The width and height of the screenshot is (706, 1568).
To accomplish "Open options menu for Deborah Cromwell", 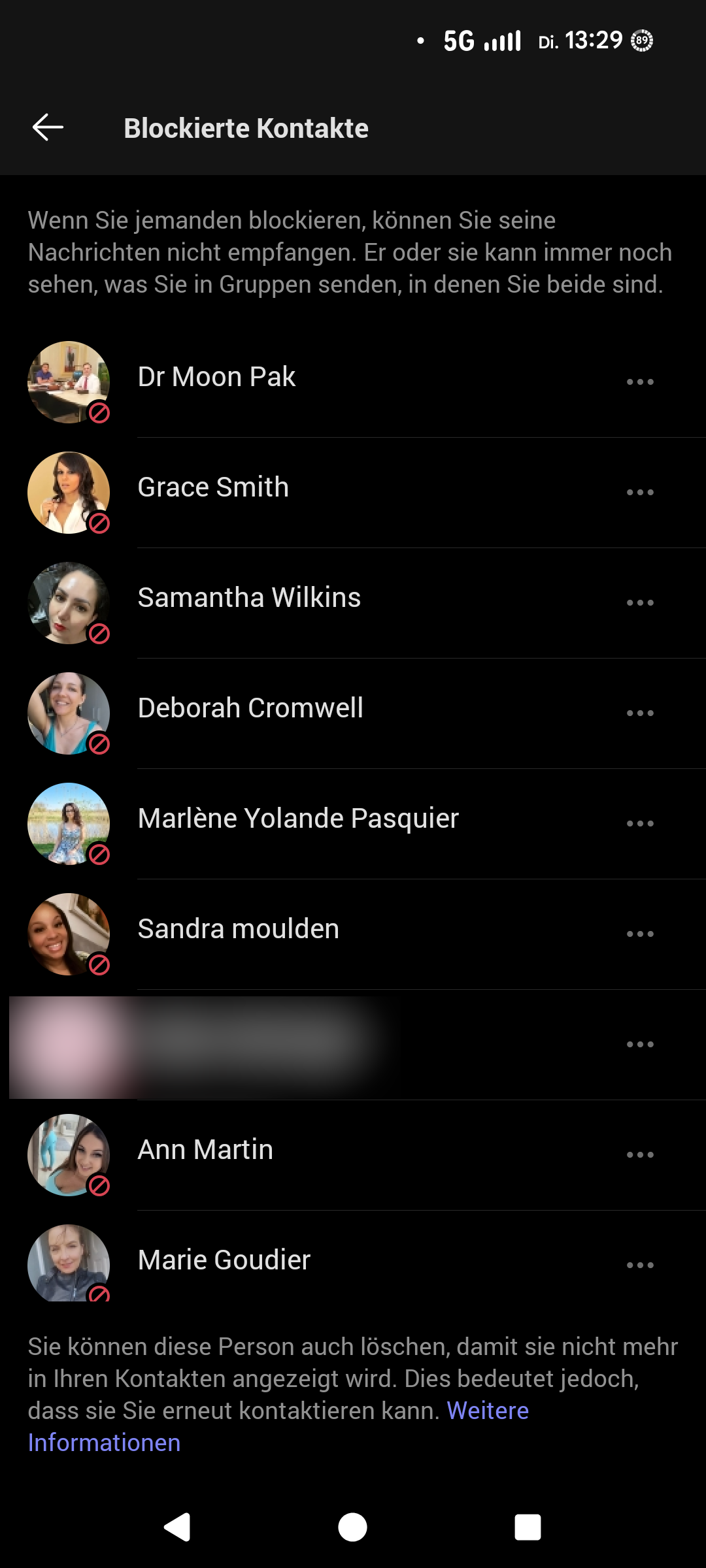I will (x=639, y=713).
